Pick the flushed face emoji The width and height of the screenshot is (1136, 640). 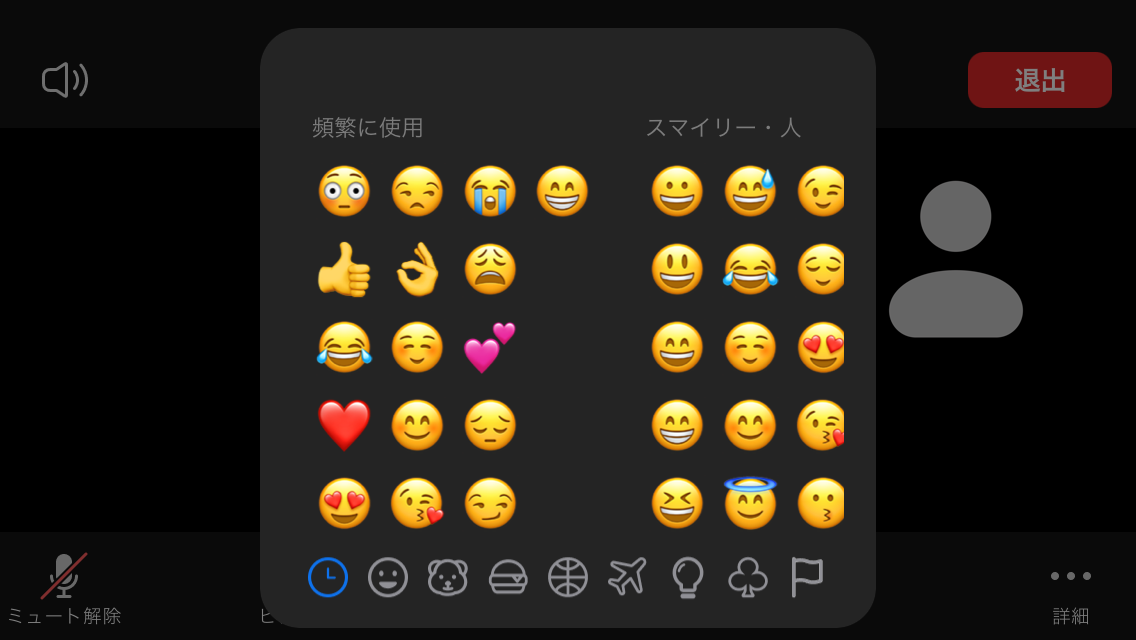[344, 191]
